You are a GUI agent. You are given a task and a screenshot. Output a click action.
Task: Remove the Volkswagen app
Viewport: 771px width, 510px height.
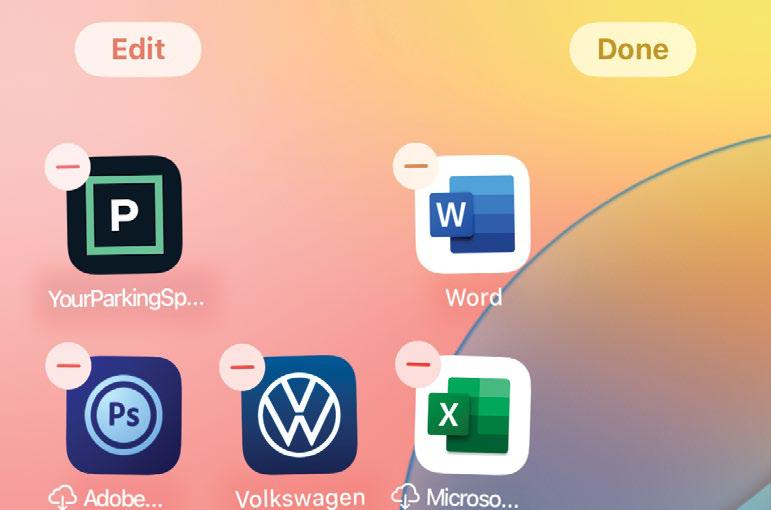[x=241, y=366]
